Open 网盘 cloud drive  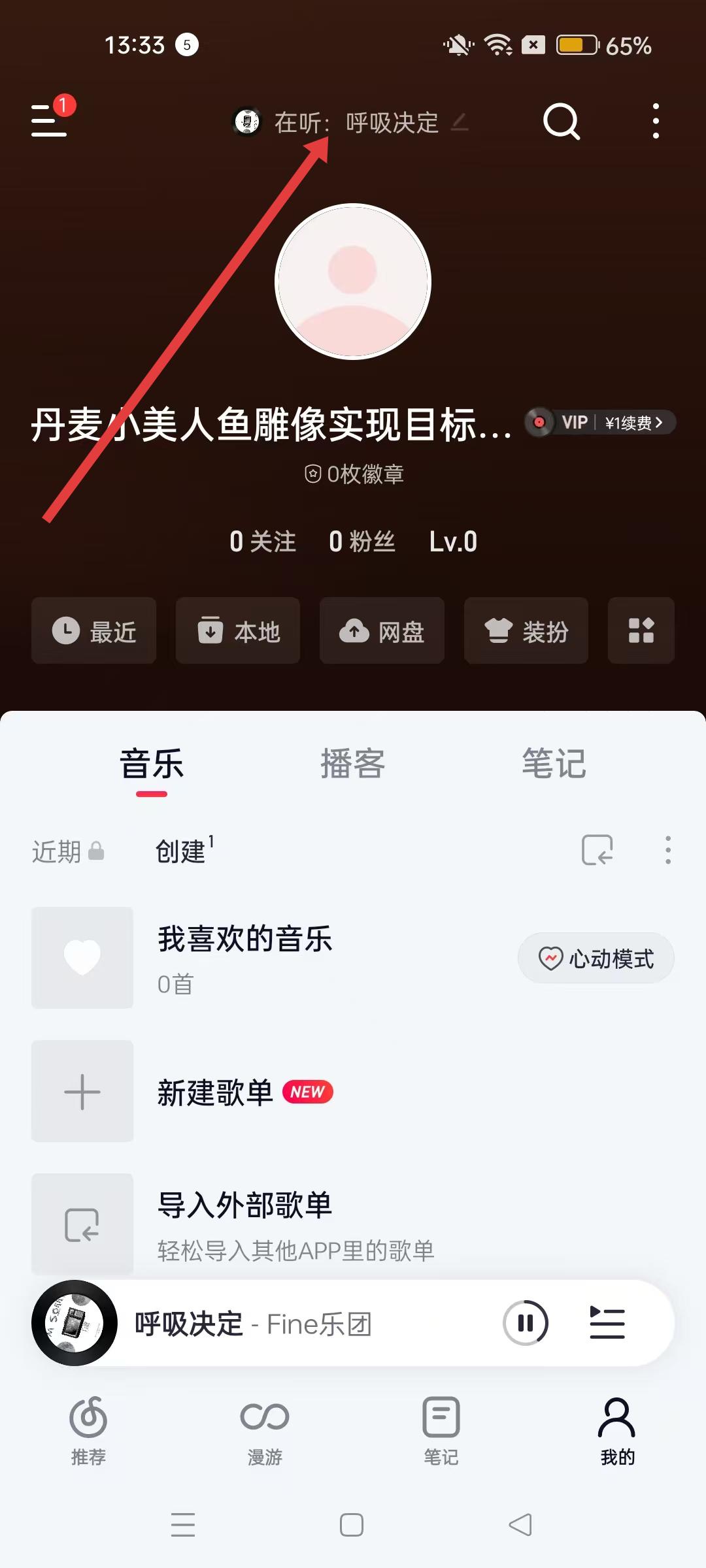point(382,631)
